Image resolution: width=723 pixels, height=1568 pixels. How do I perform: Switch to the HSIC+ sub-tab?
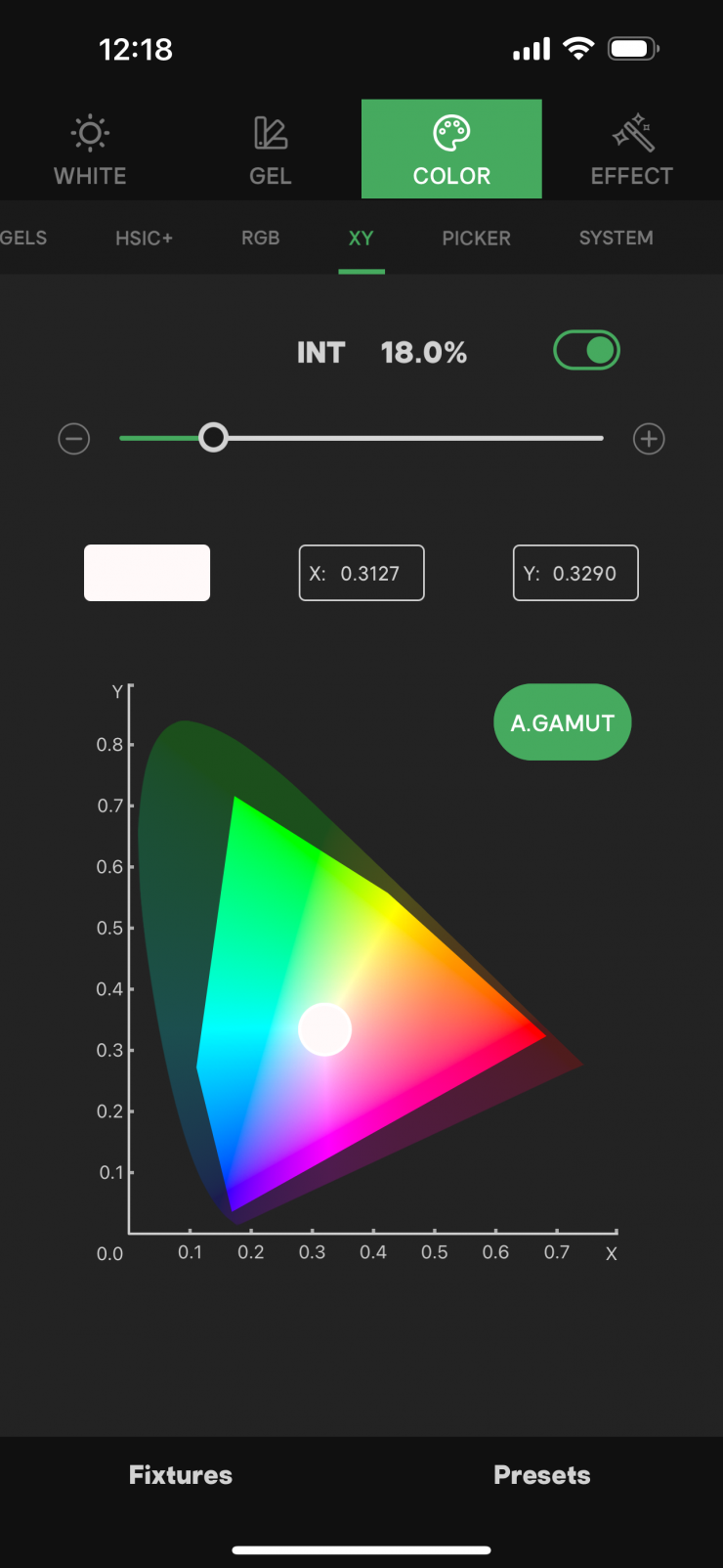pos(144,238)
